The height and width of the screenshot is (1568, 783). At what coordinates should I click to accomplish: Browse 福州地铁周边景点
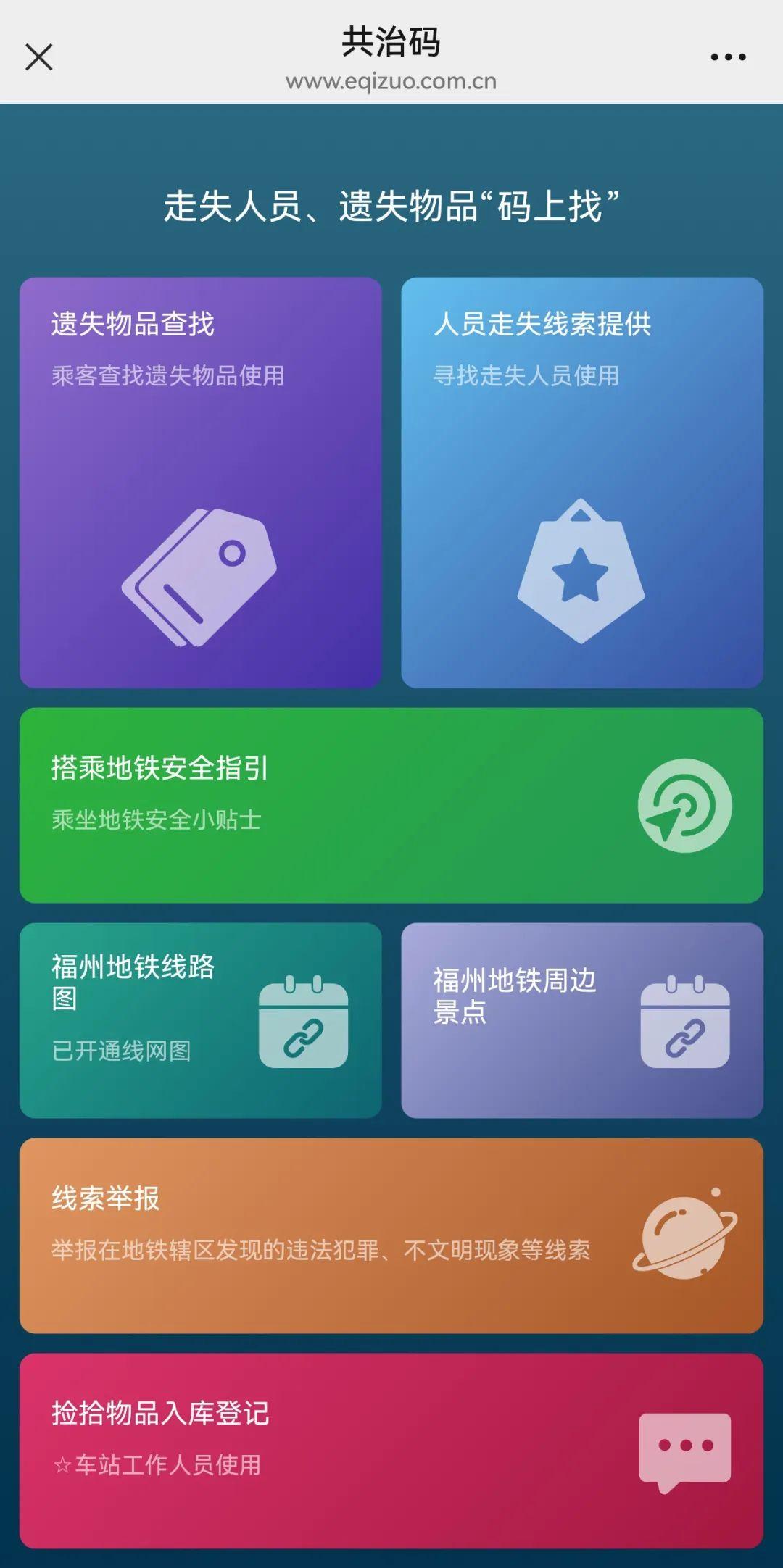(x=581, y=1019)
